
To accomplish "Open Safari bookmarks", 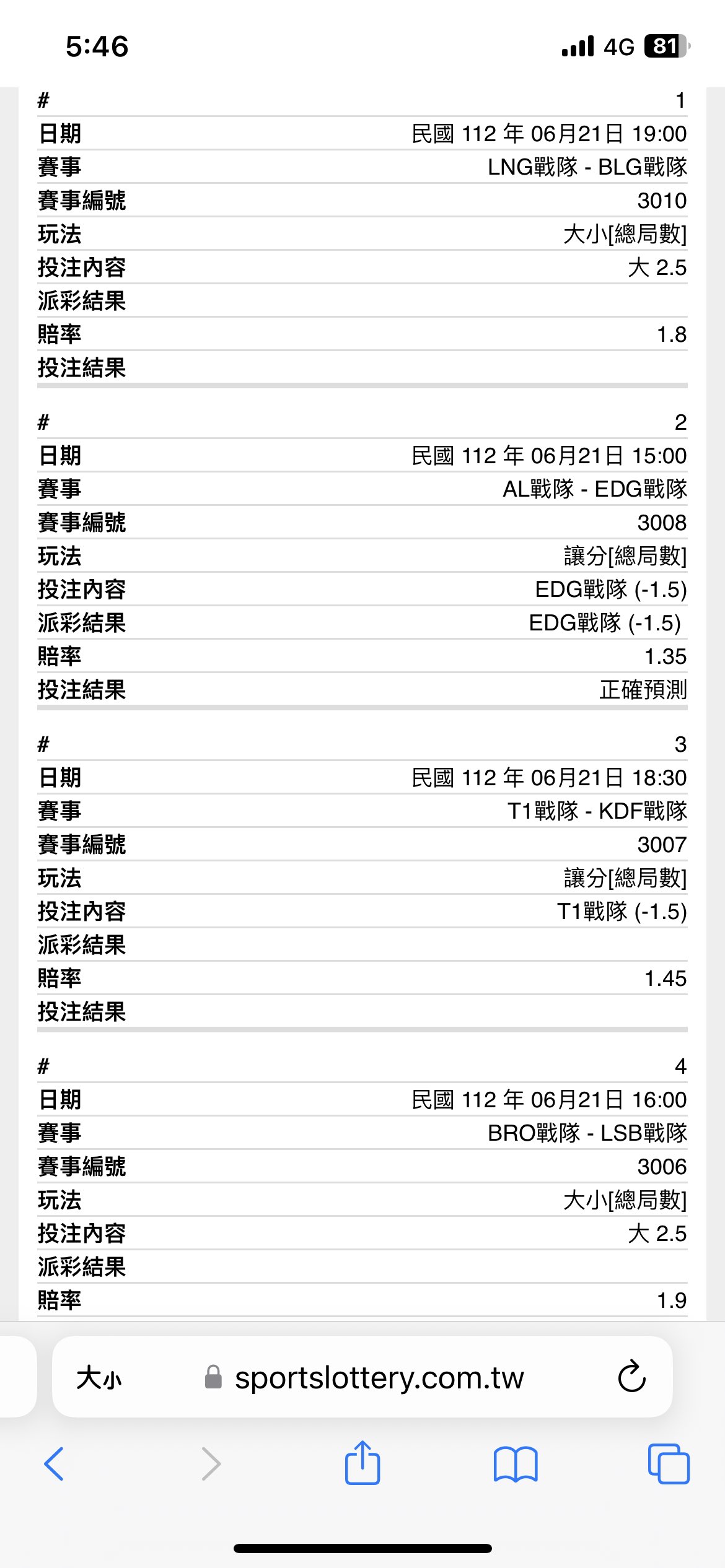I will point(516,1465).
